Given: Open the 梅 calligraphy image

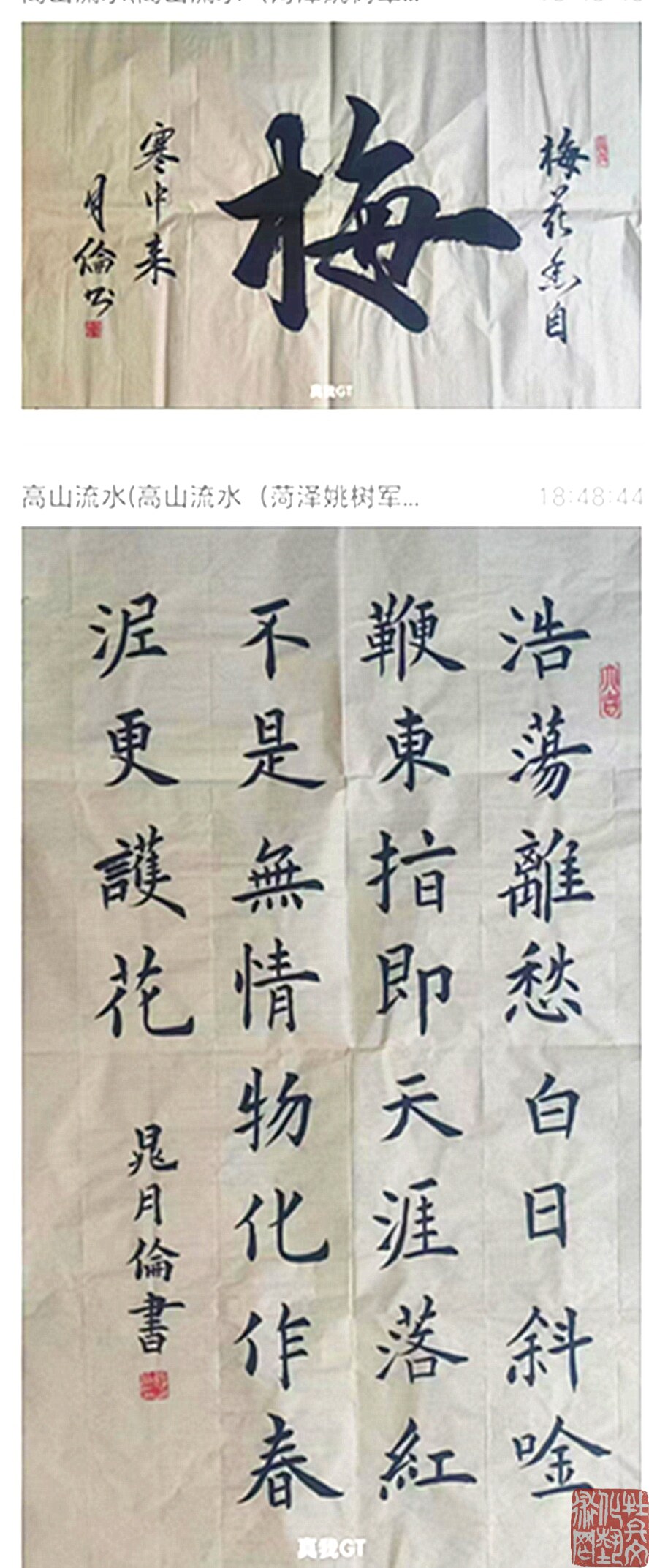Looking at the screenshot, I should pos(330,214).
